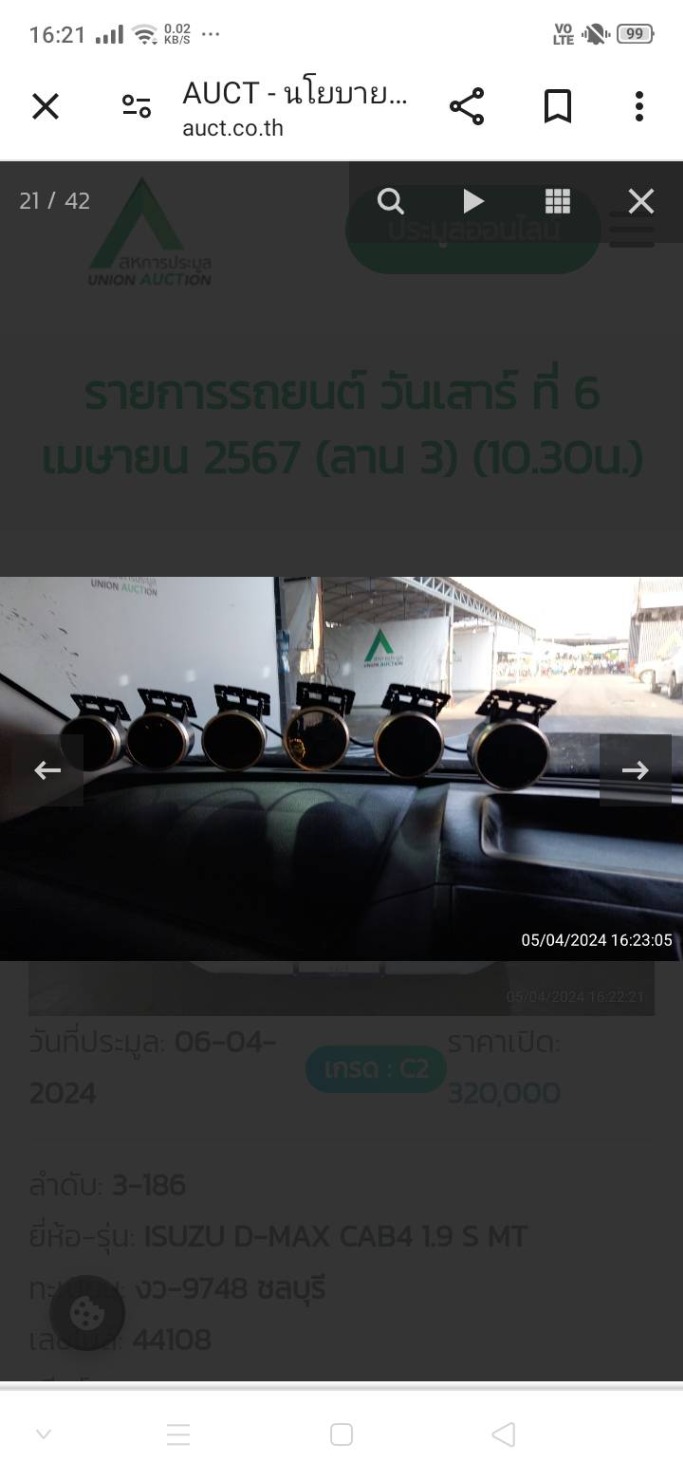Tap the system home button
Image resolution: width=683 pixels, height=1480 pixels.
(x=341, y=1435)
